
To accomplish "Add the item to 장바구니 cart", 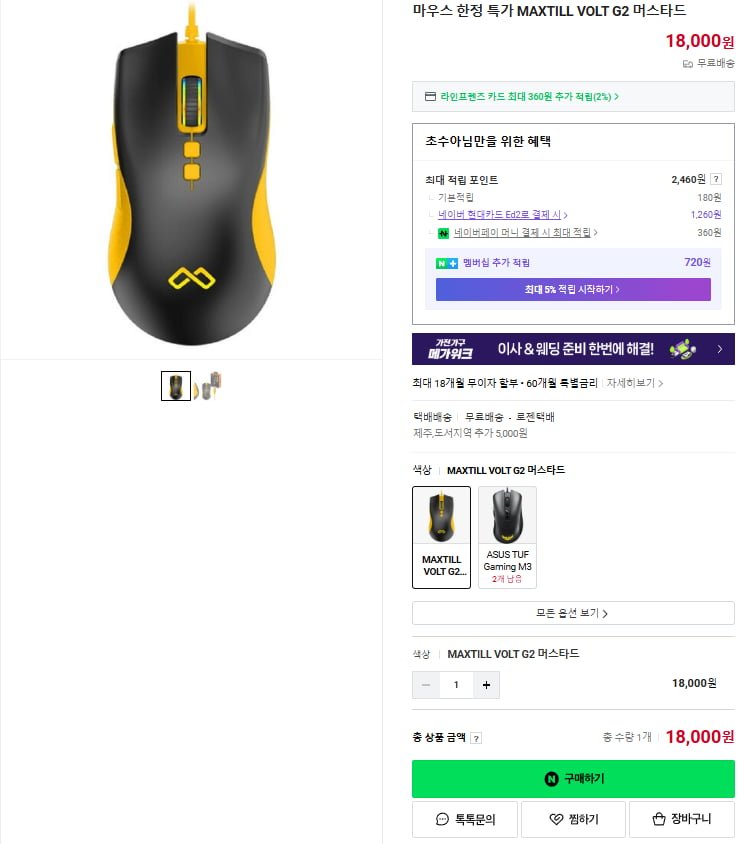I will [681, 819].
